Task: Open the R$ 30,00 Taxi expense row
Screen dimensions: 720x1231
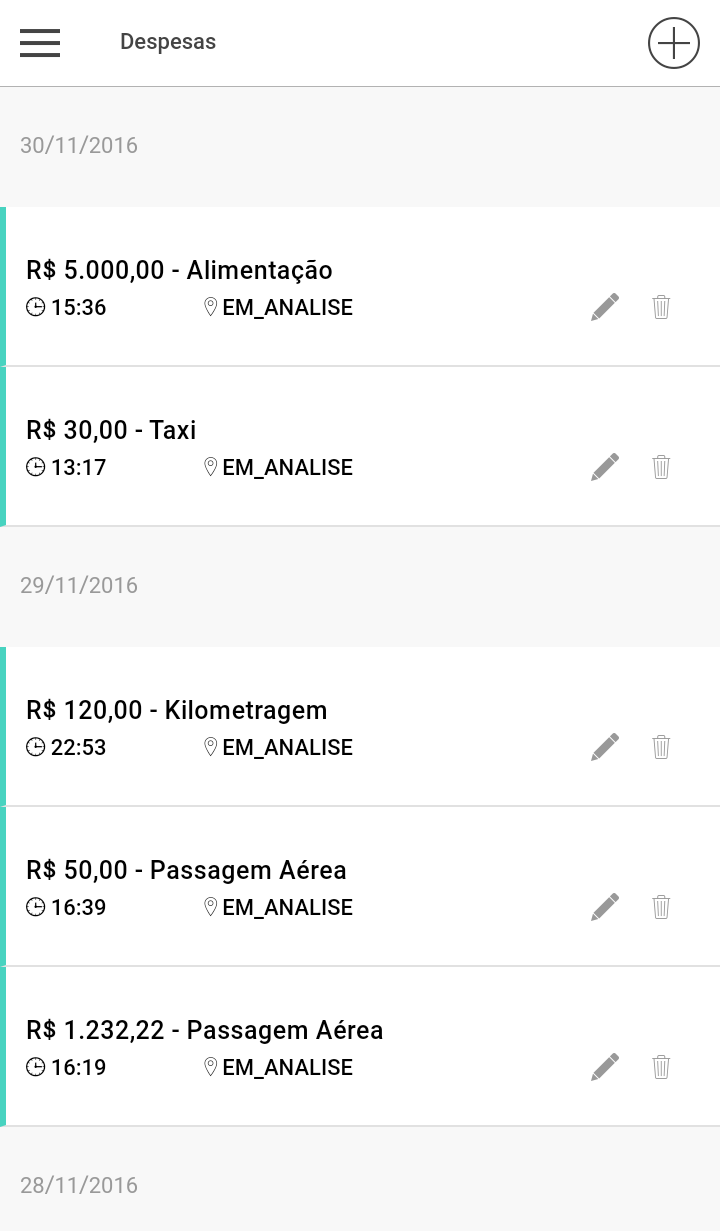Action: pos(360,447)
